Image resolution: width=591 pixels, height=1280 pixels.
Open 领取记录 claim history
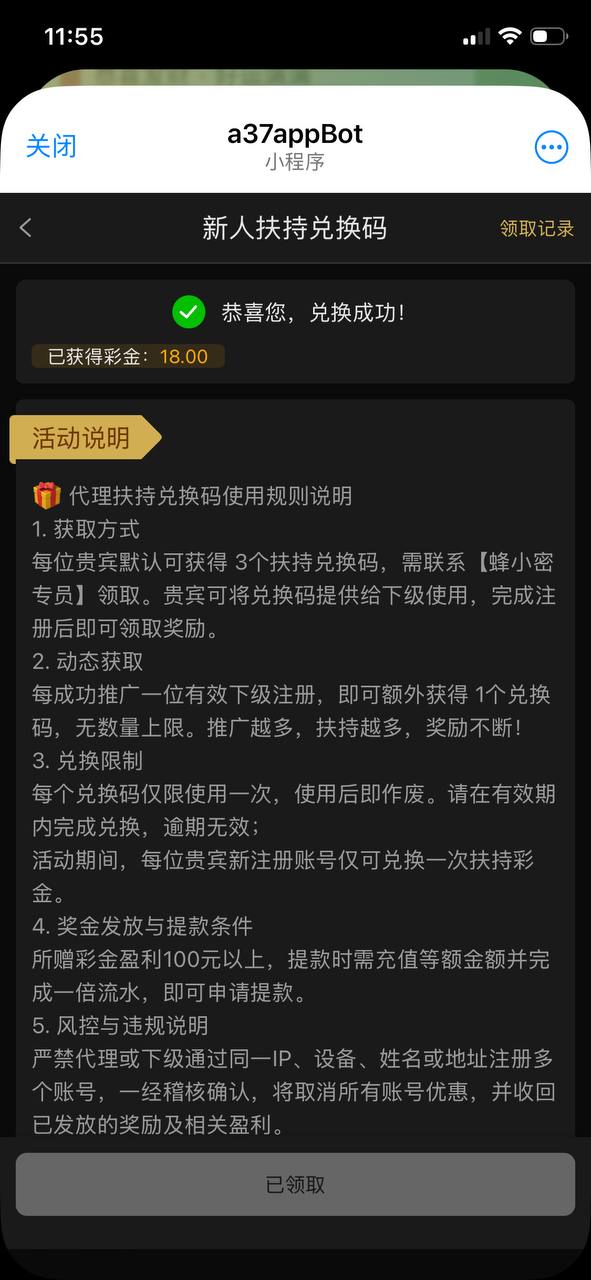[x=537, y=228]
